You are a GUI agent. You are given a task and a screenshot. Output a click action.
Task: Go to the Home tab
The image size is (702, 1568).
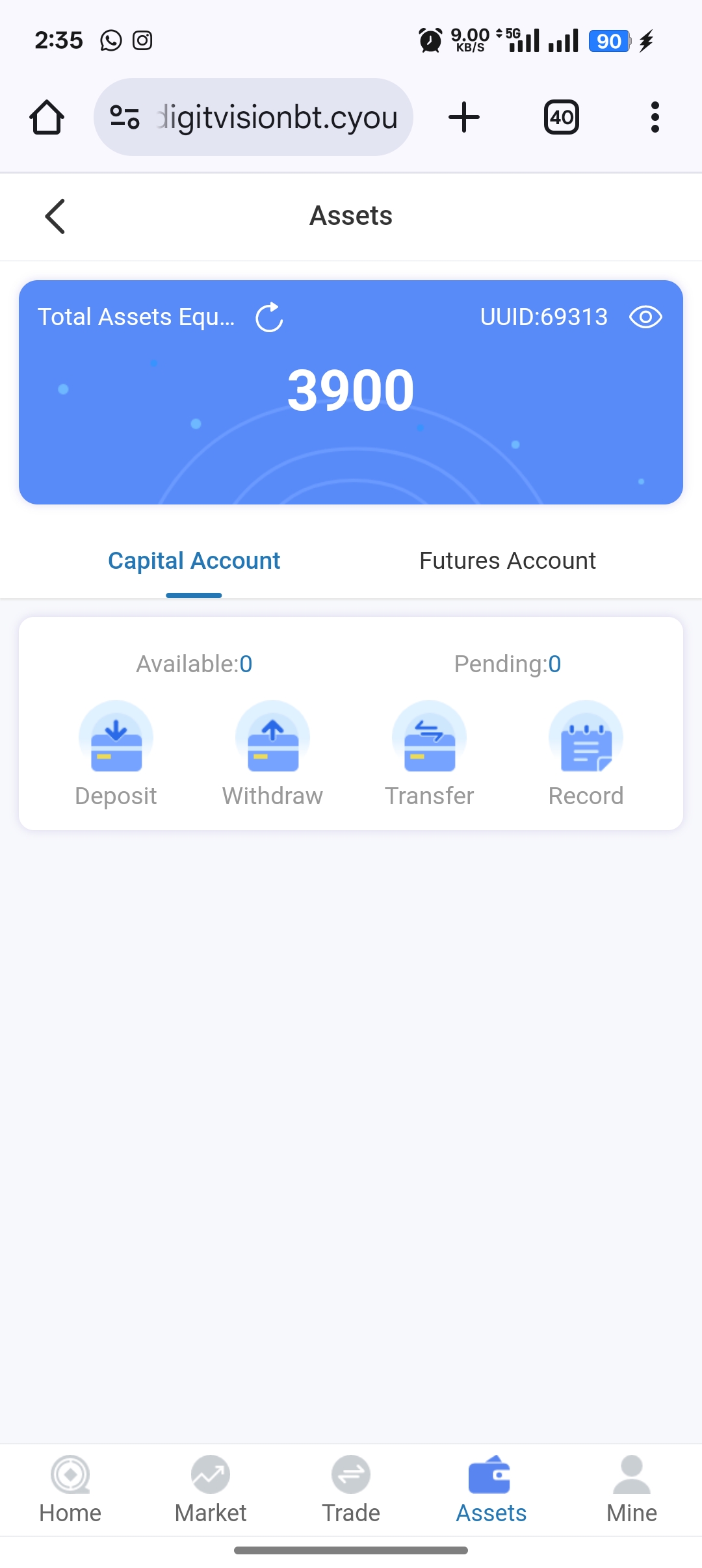(x=70, y=1489)
